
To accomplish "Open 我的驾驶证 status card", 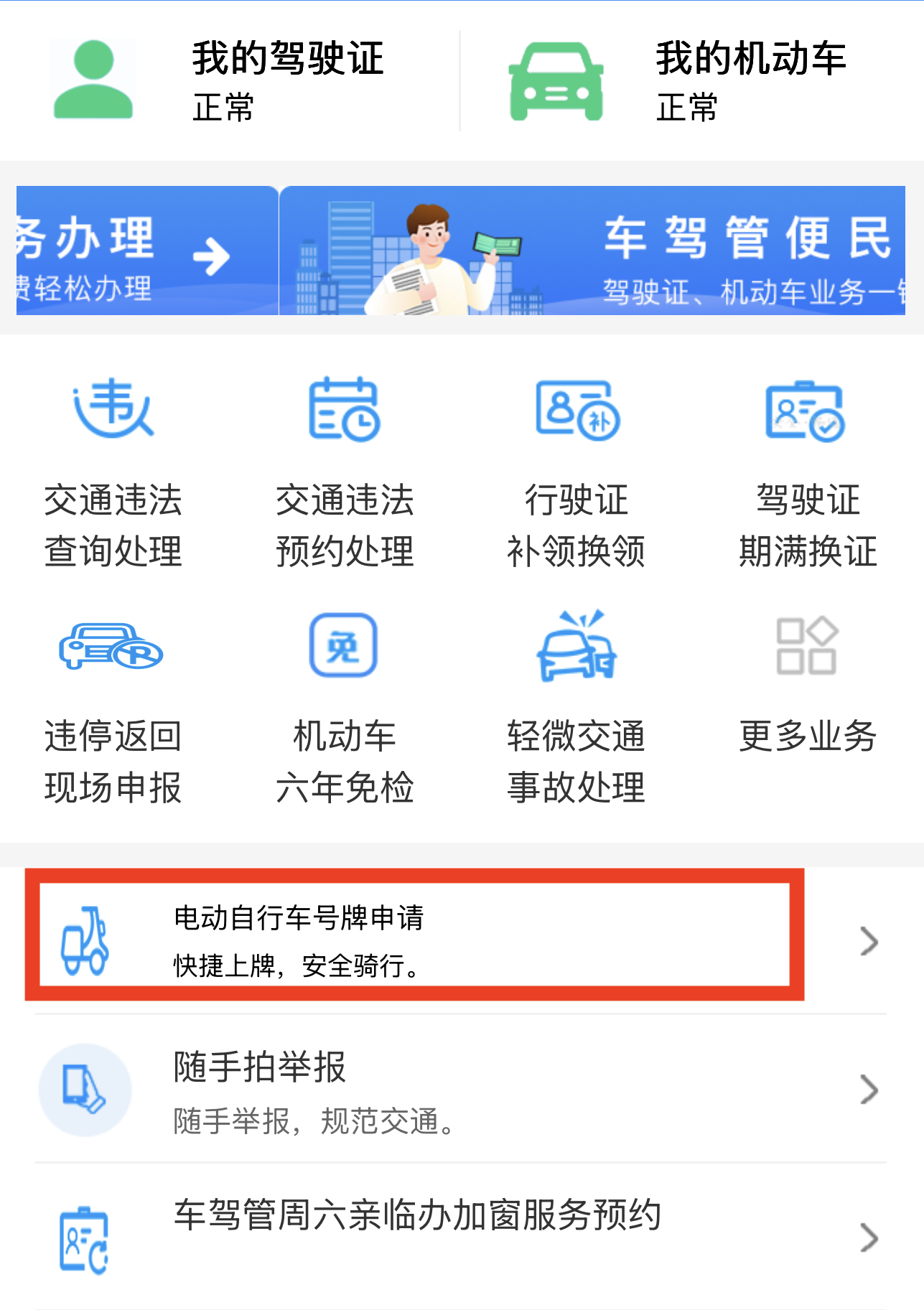I will tap(230, 80).
